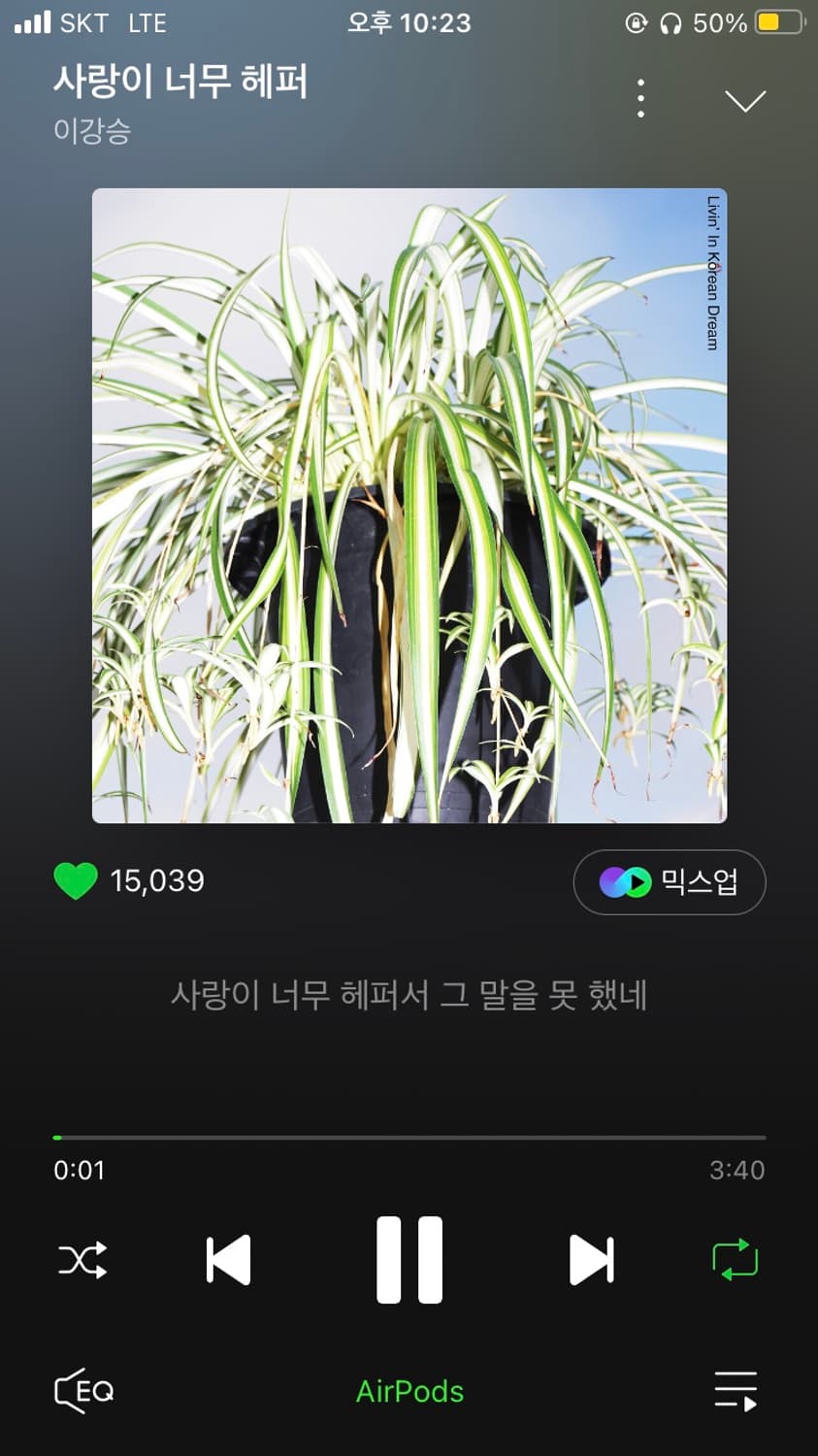818x1456 pixels.
Task: Start a 믹스업 mix from this song
Action: (x=669, y=882)
